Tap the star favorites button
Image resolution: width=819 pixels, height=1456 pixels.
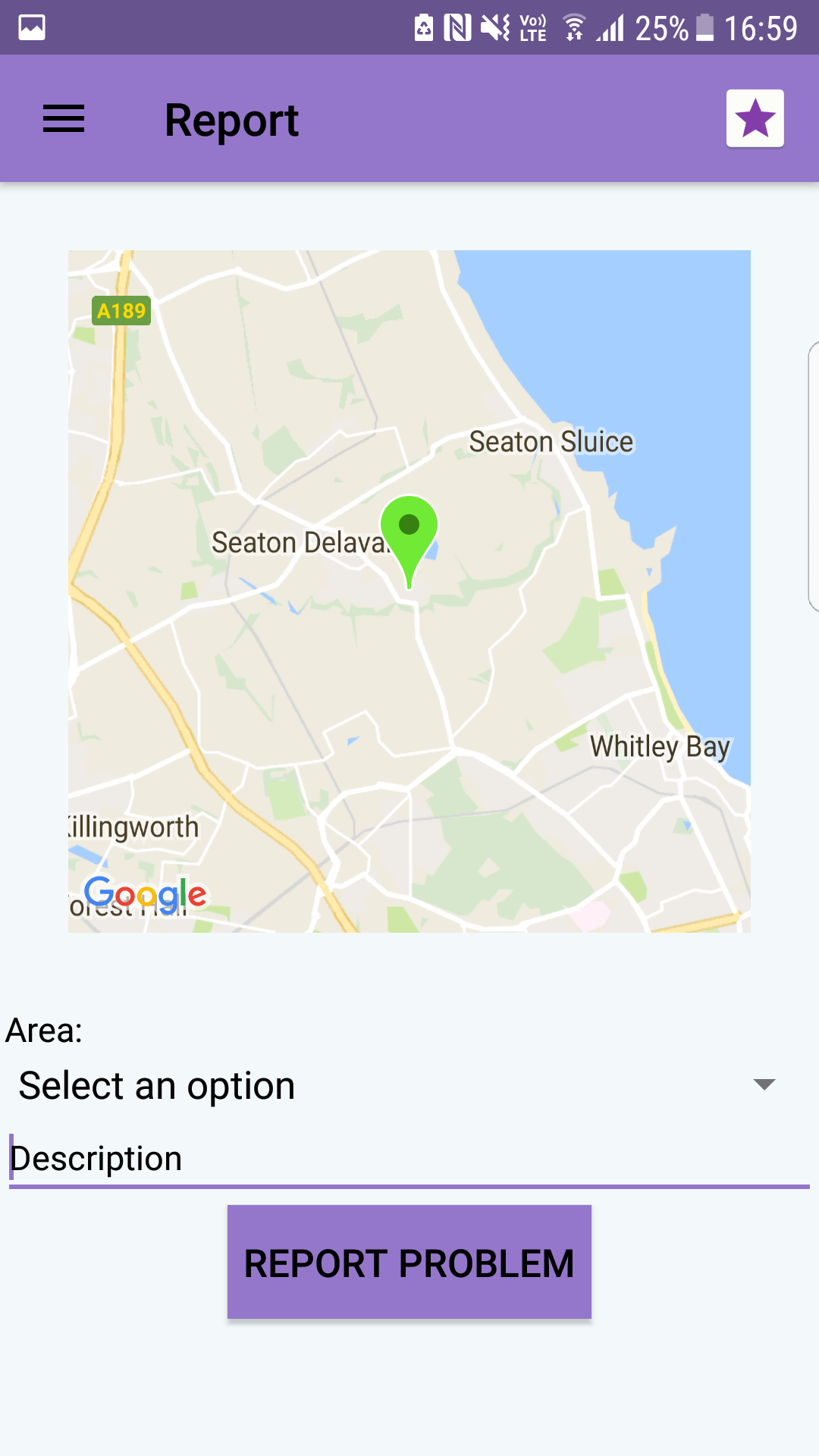[x=755, y=119]
